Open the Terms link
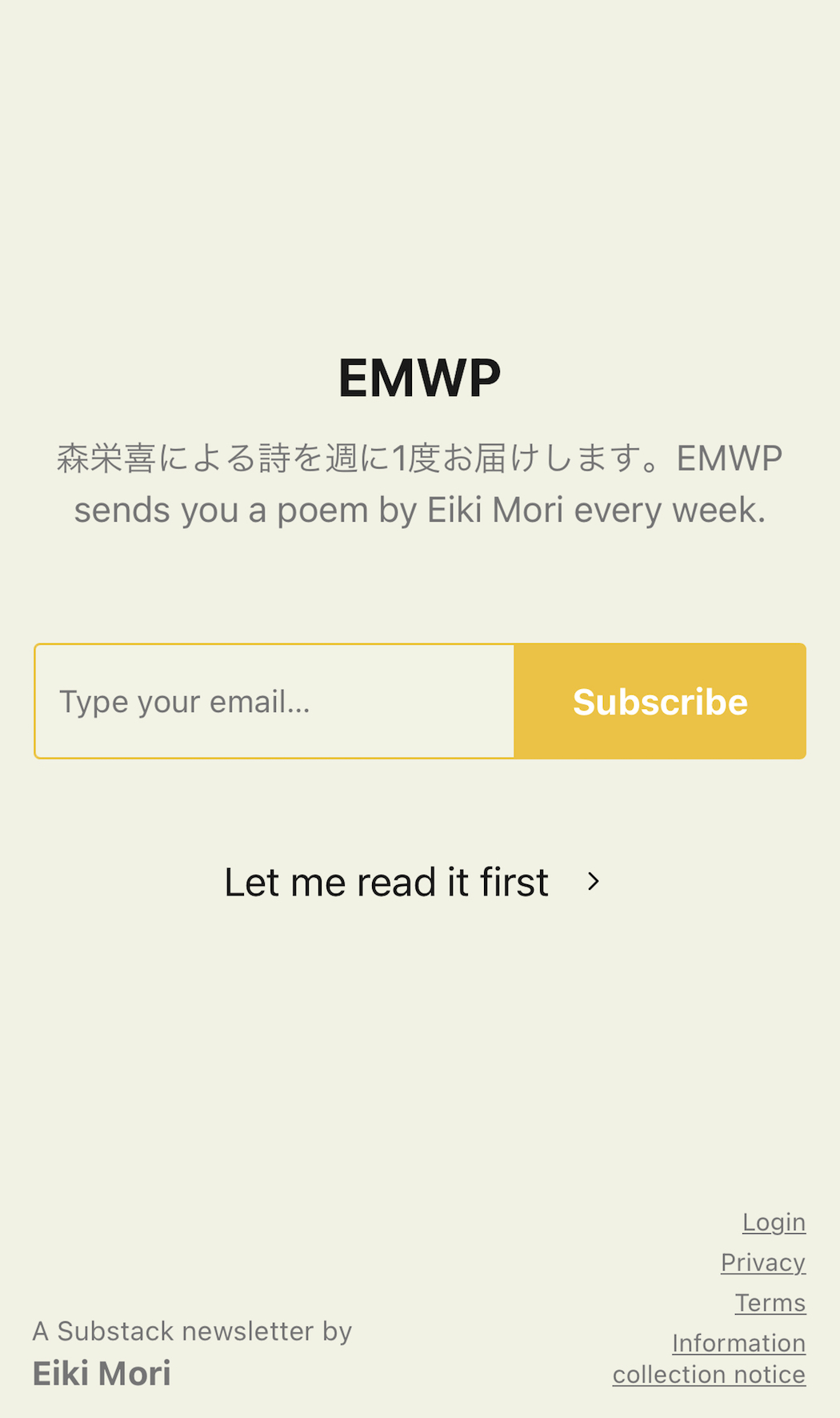Screen dimensions: 840x1418 pyautogui.click(x=770, y=1303)
